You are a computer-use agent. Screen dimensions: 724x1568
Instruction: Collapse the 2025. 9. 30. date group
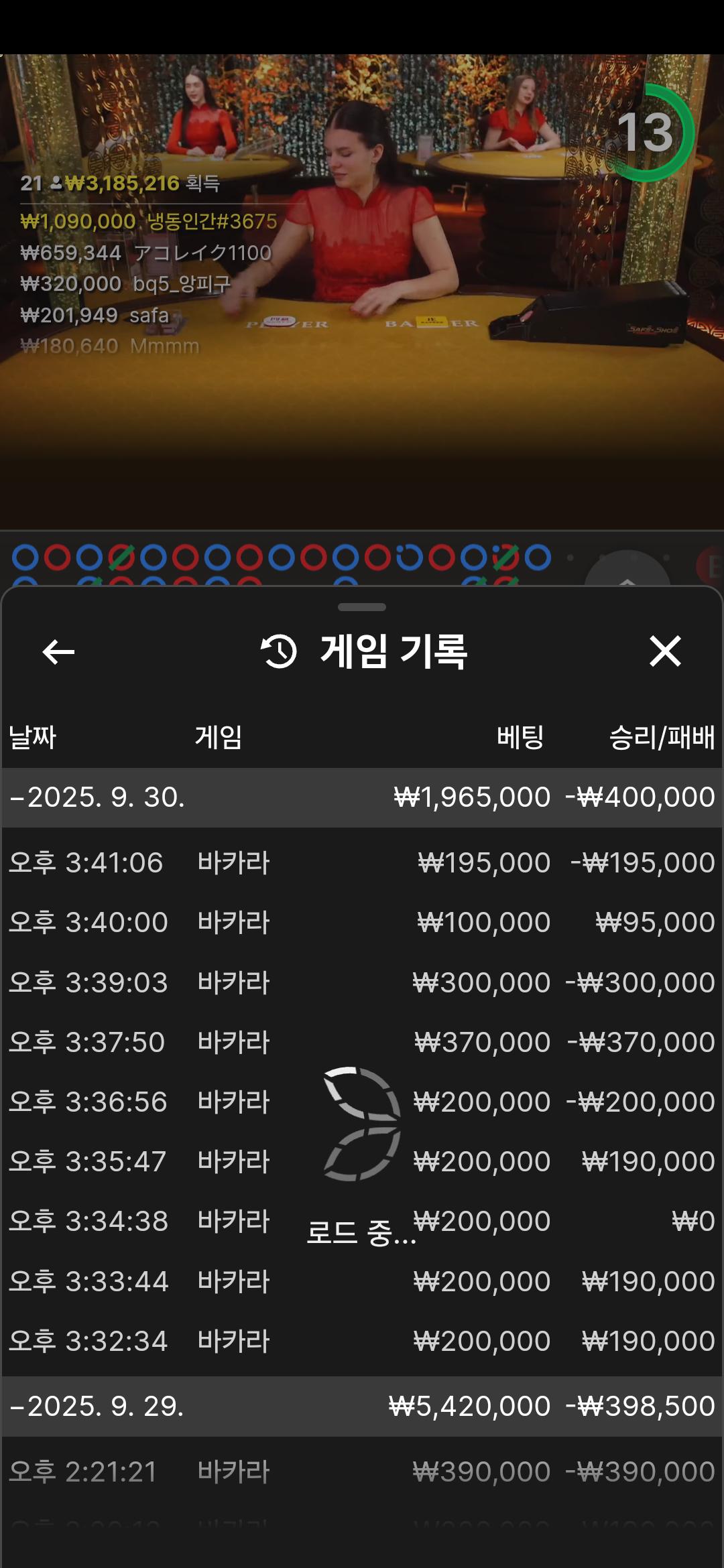pyautogui.click(x=362, y=797)
